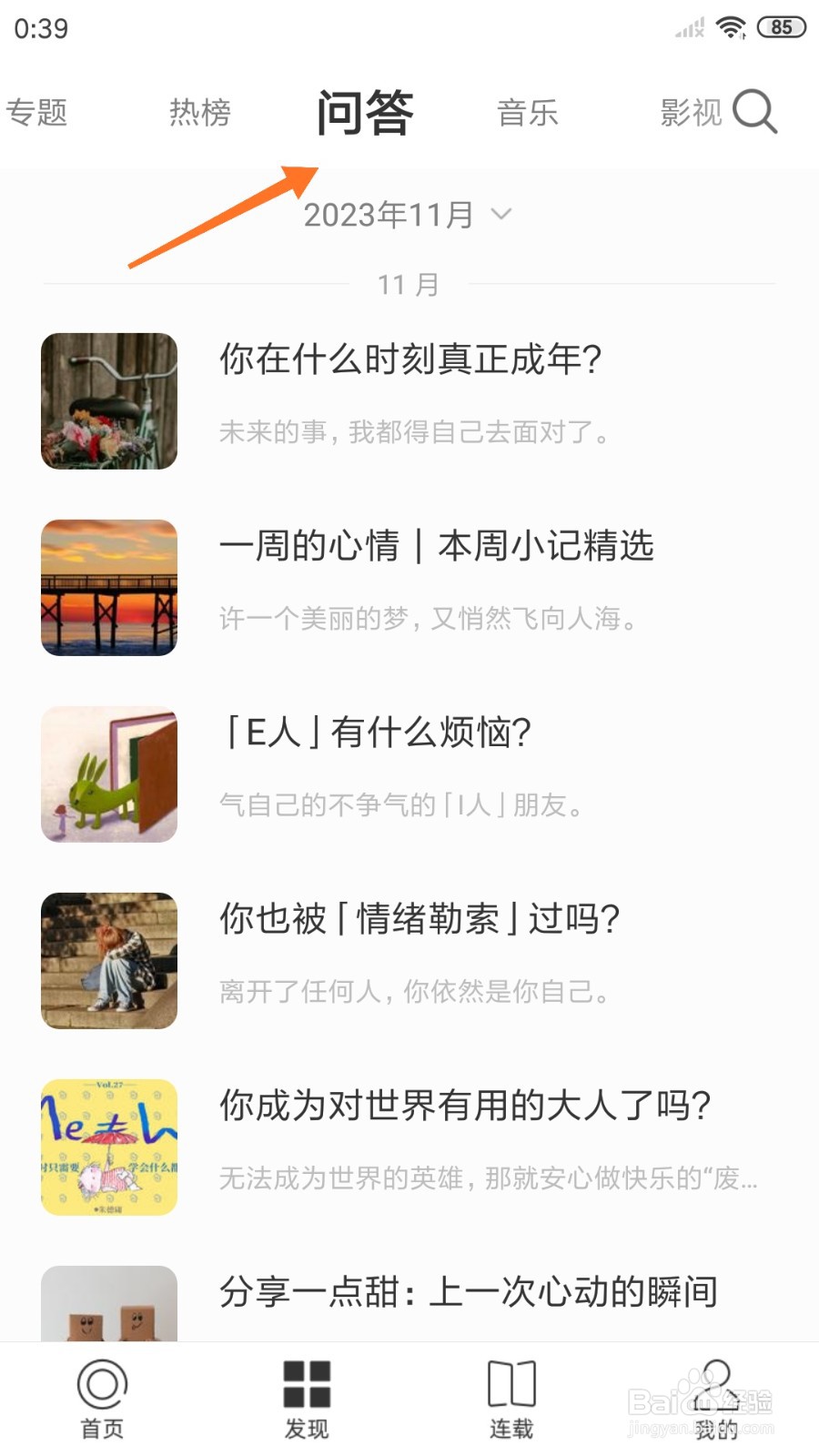Tap the bicycle cover thumbnail
Screen dimensions: 819x1456
[x=108, y=400]
